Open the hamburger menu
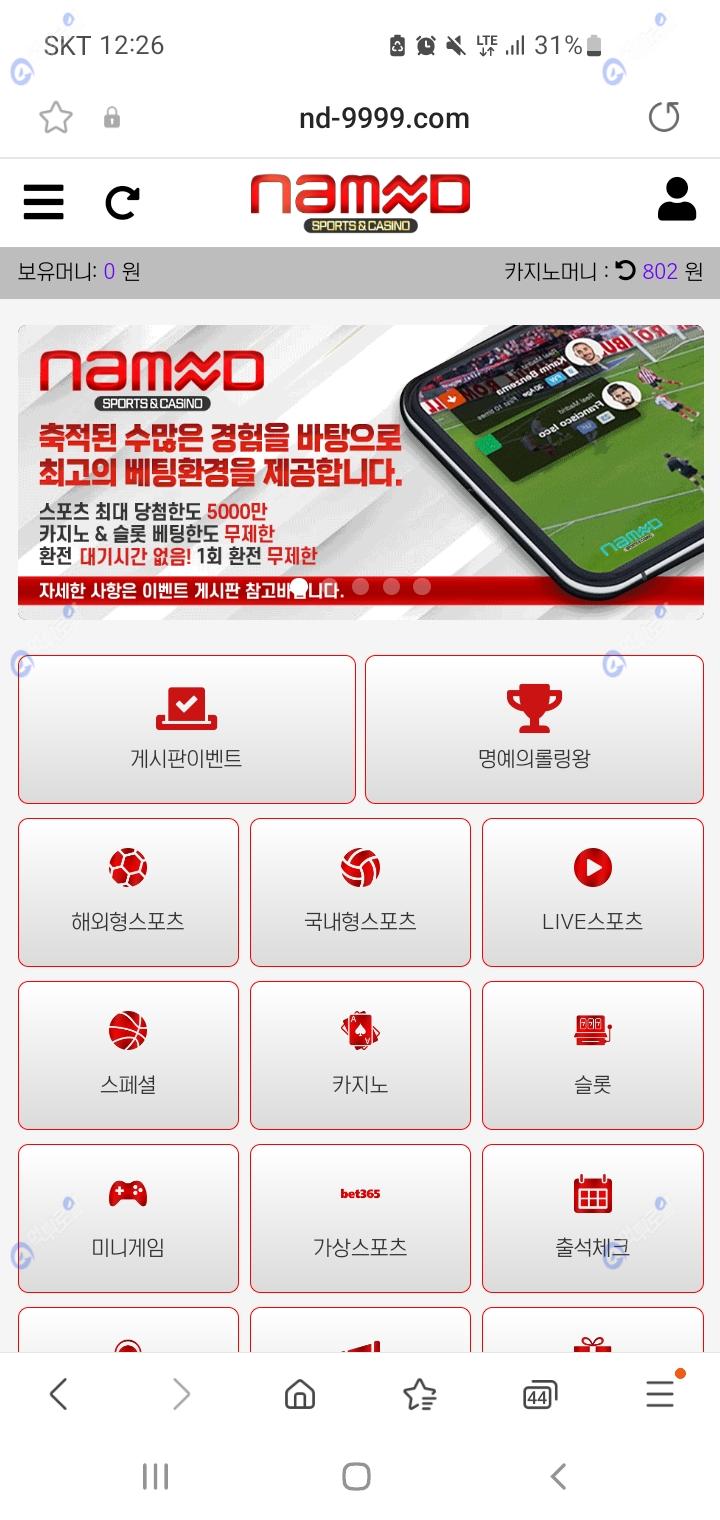The width and height of the screenshot is (720, 1520). [x=44, y=202]
